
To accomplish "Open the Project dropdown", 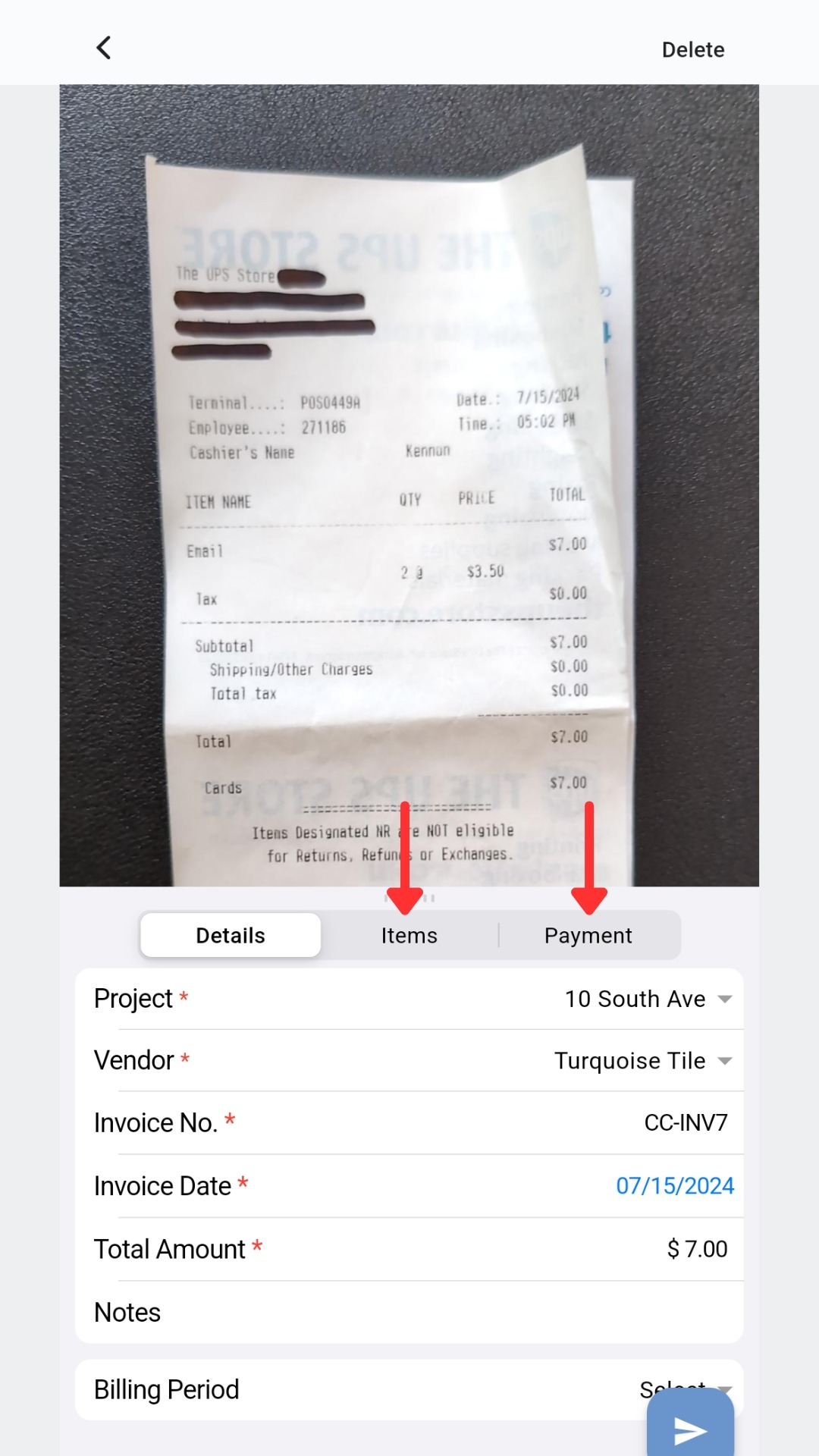I will (x=648, y=999).
